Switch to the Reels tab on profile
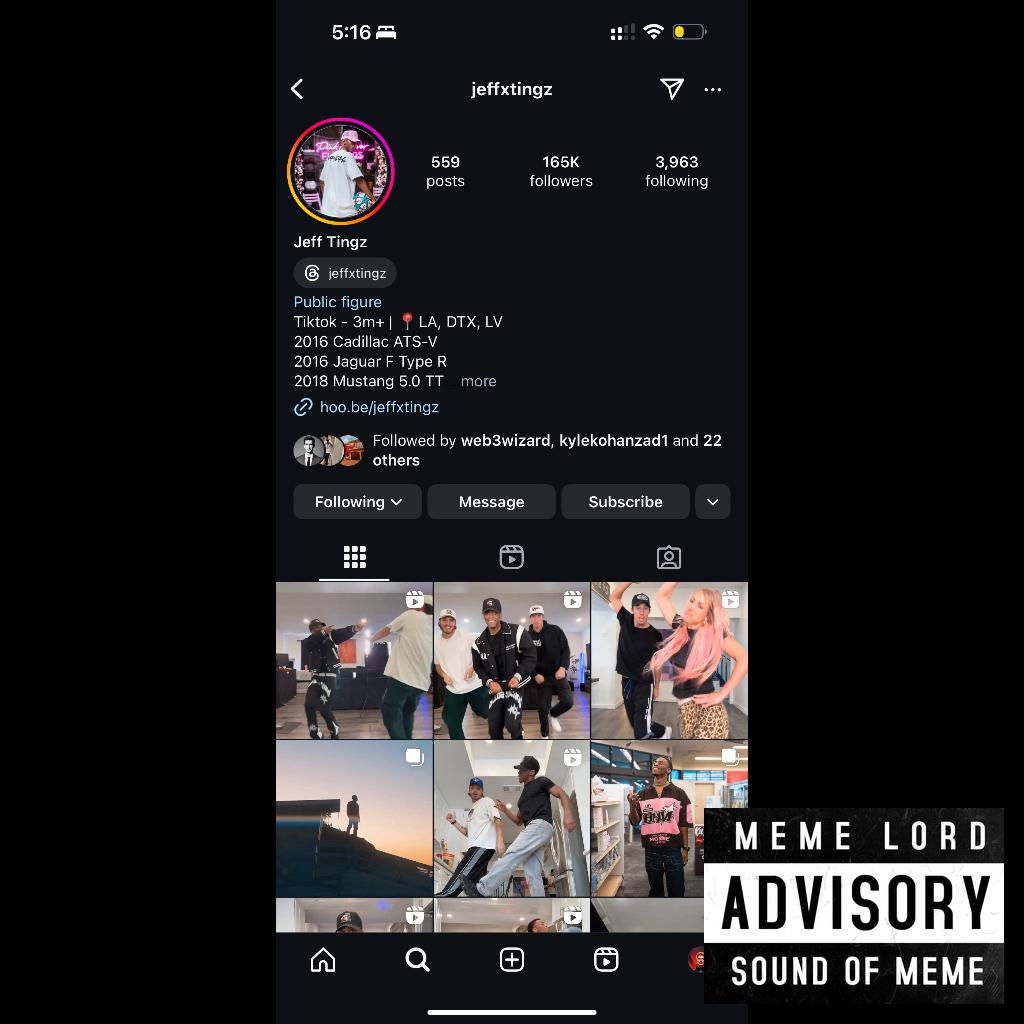This screenshot has height=1024, width=1024. (x=512, y=557)
